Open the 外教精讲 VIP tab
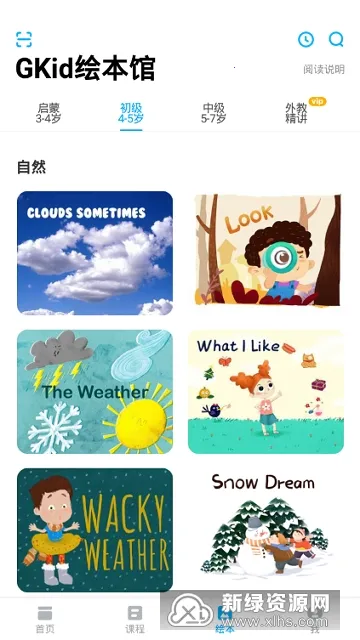The height and width of the screenshot is (640, 360). point(296,113)
